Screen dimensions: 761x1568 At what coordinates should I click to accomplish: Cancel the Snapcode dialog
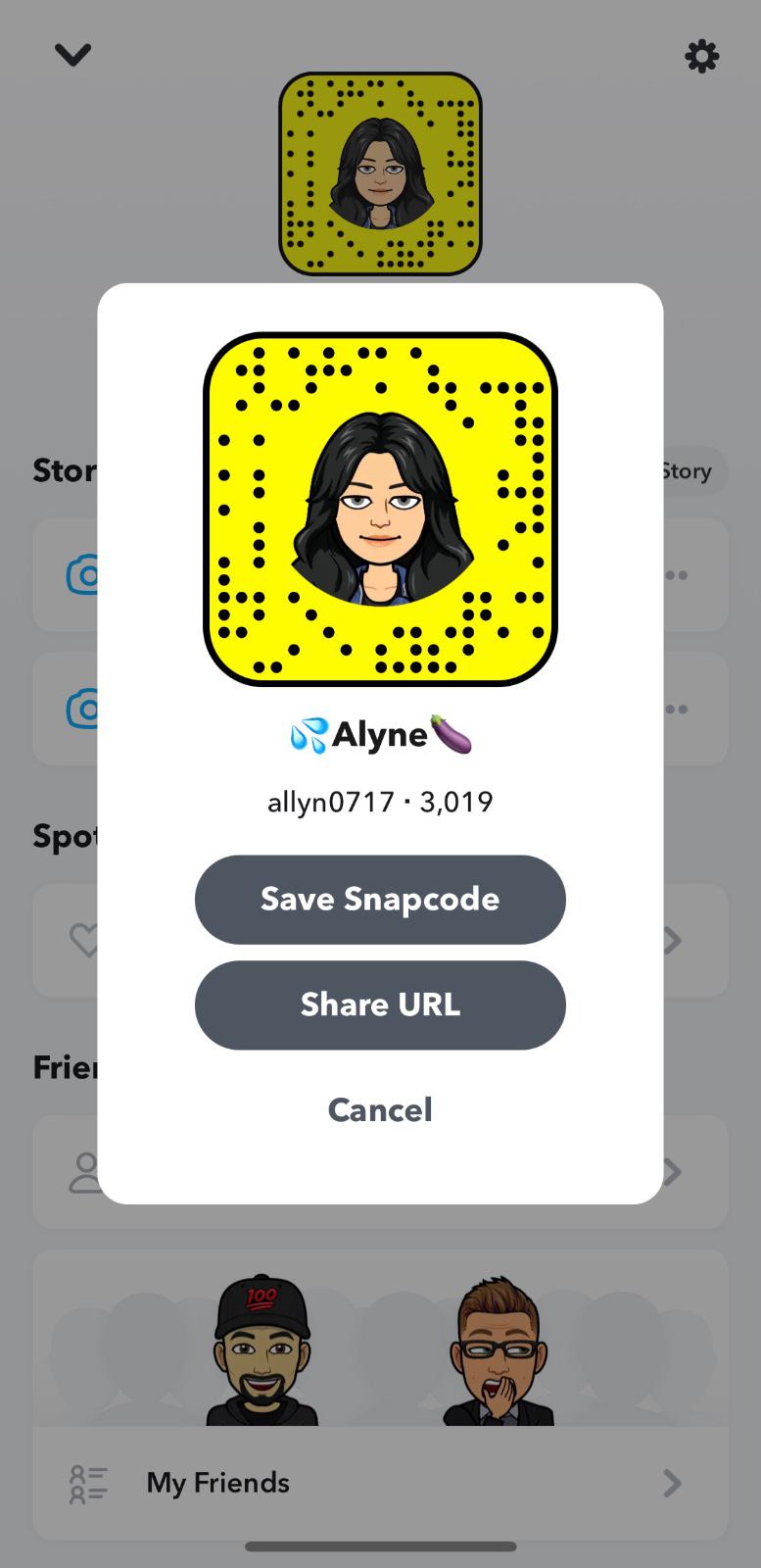click(x=380, y=1109)
